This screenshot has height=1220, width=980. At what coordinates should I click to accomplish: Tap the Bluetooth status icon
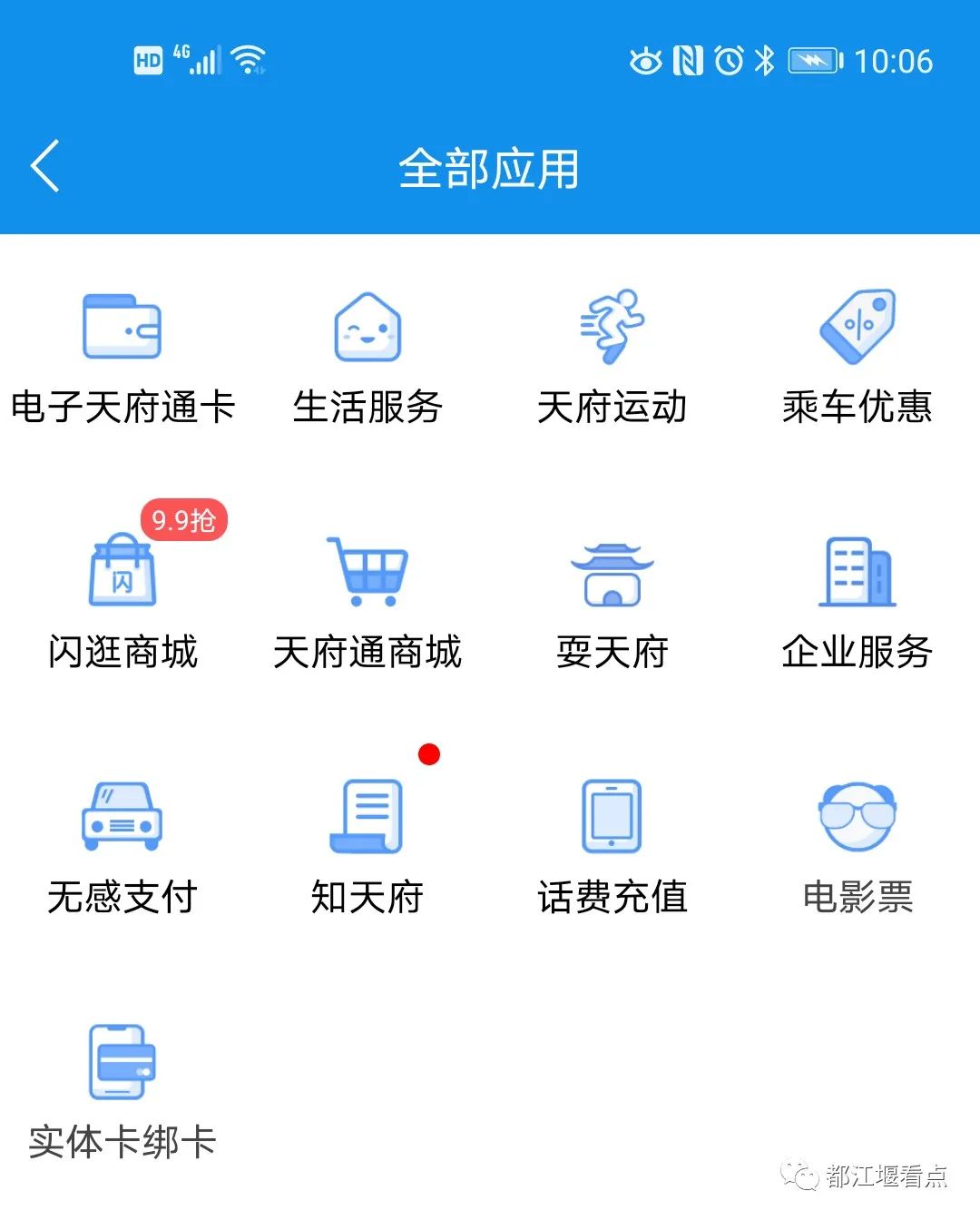[x=763, y=60]
